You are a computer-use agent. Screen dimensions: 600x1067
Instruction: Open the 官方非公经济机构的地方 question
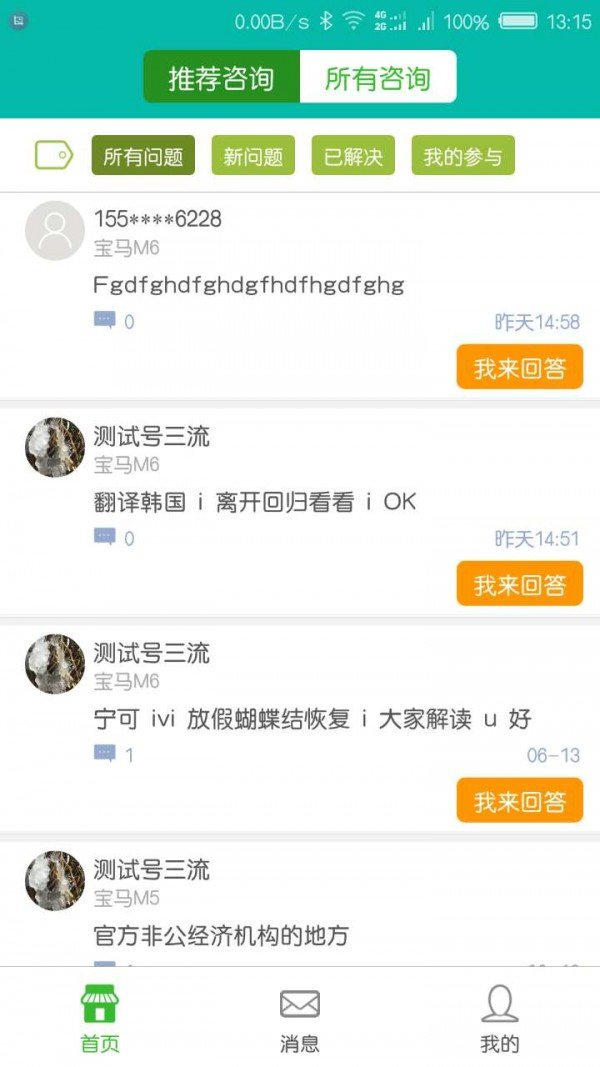[221, 936]
